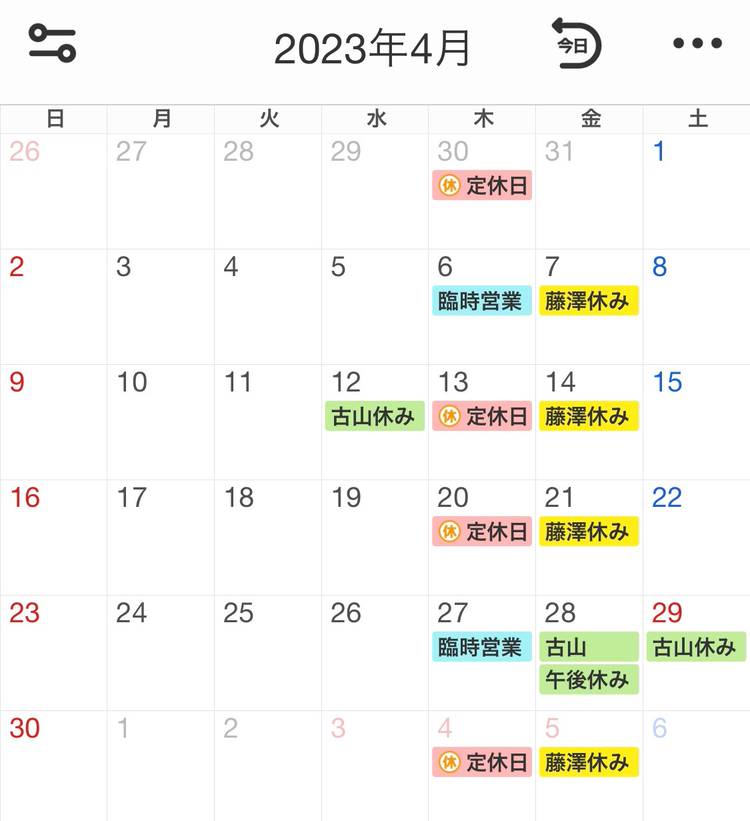Viewport: 750px width, 821px height.
Task: Open the 藤澤休み event on April 7
Action: [588, 301]
